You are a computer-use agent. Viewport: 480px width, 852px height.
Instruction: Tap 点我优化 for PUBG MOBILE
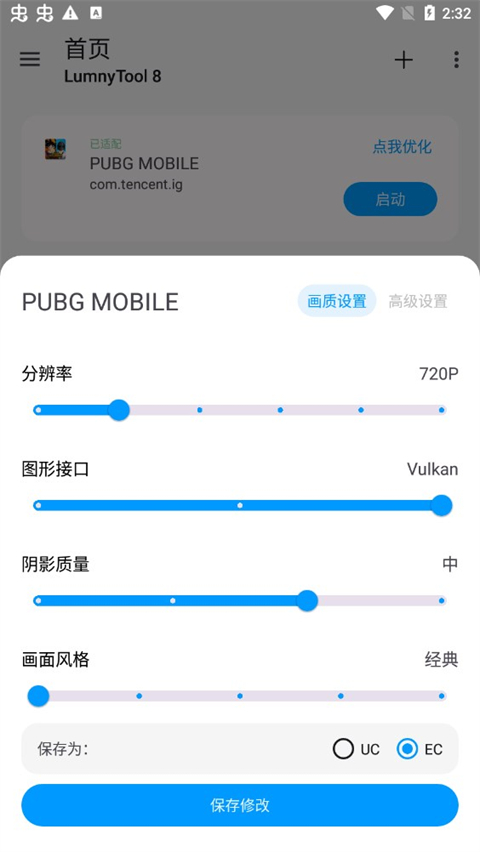pos(402,147)
